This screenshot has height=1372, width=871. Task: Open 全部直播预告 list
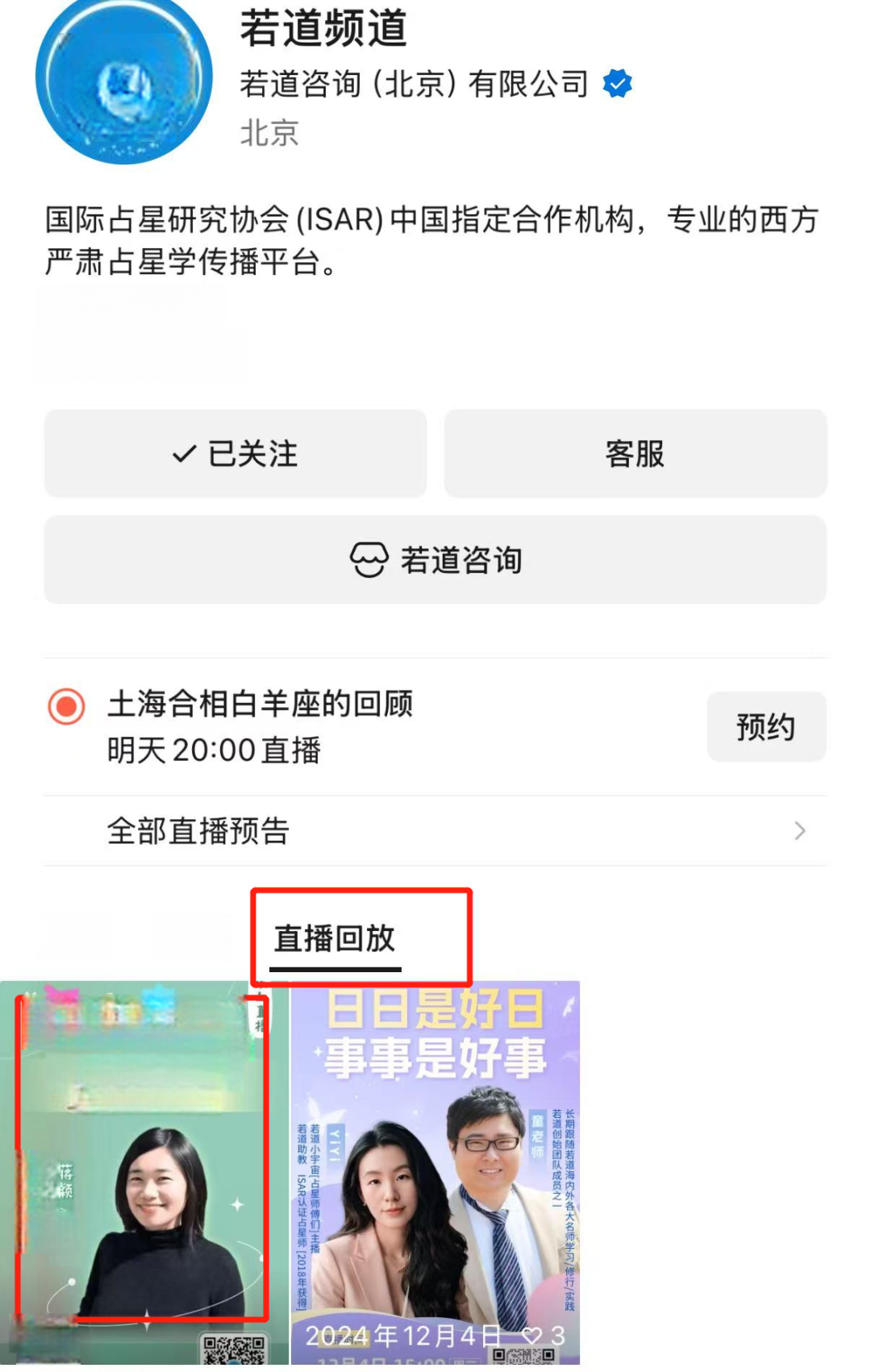pyautogui.click(x=435, y=831)
